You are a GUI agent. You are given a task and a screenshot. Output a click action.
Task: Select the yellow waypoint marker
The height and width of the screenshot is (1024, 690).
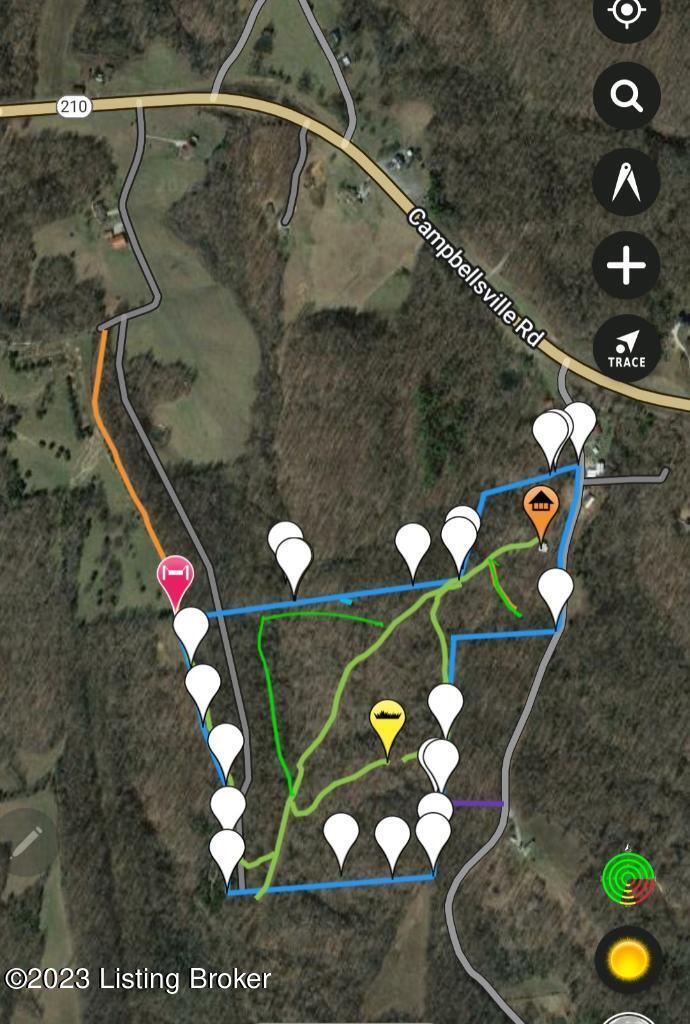click(387, 724)
